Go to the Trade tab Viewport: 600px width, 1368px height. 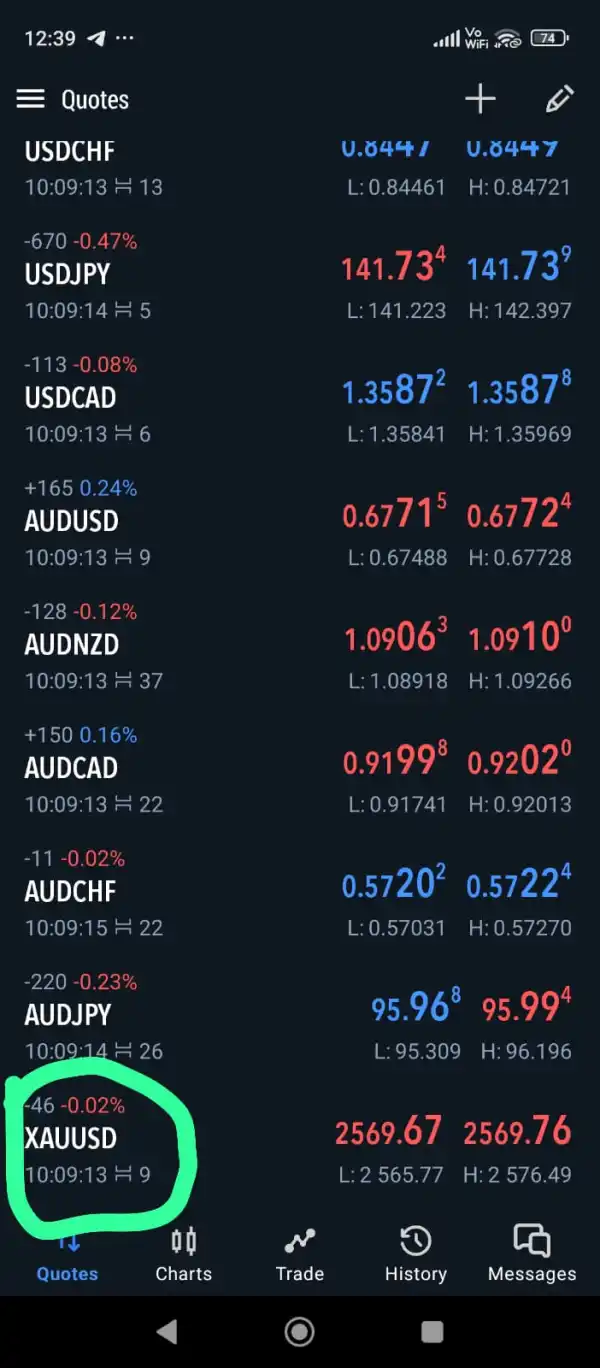(x=300, y=1255)
